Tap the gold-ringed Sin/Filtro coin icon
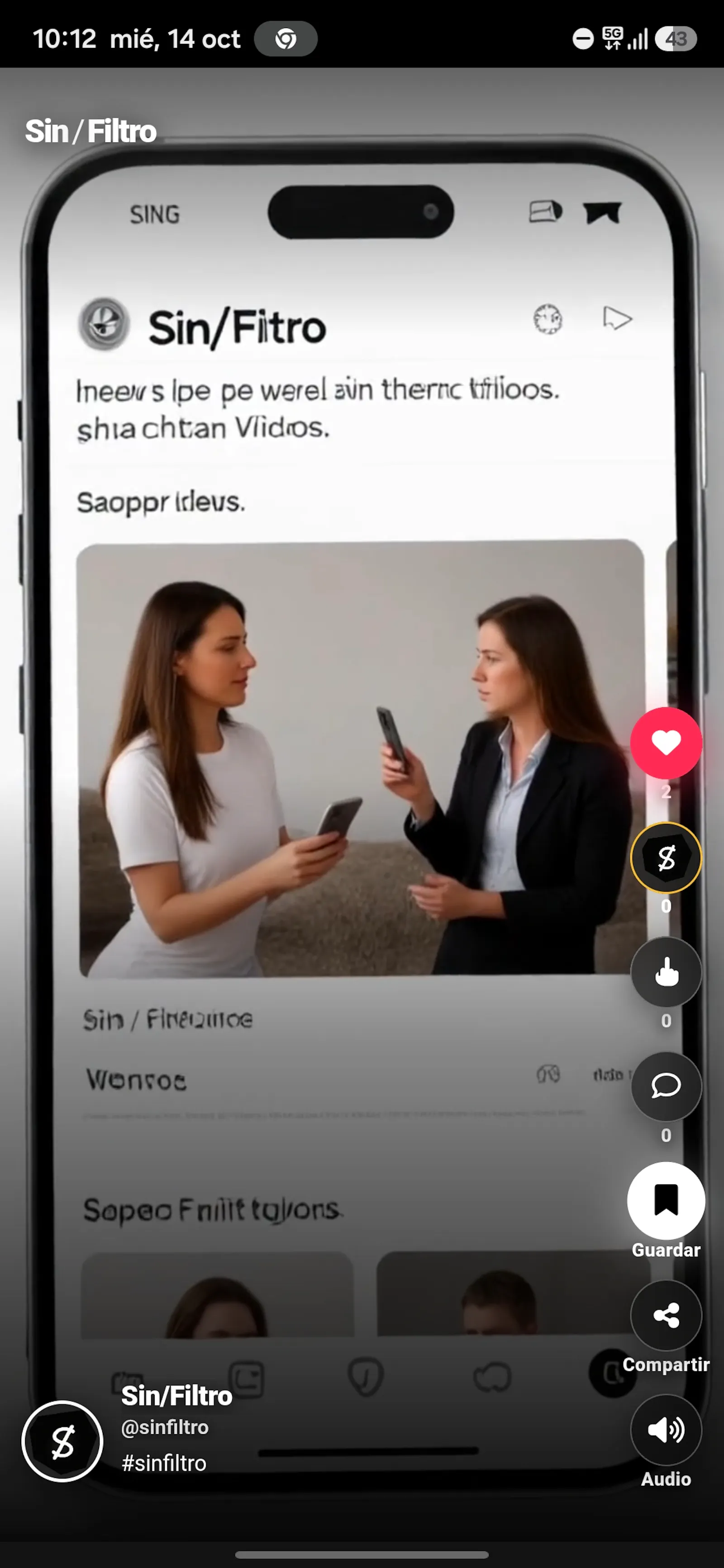The height and width of the screenshot is (1568, 724). [x=666, y=857]
